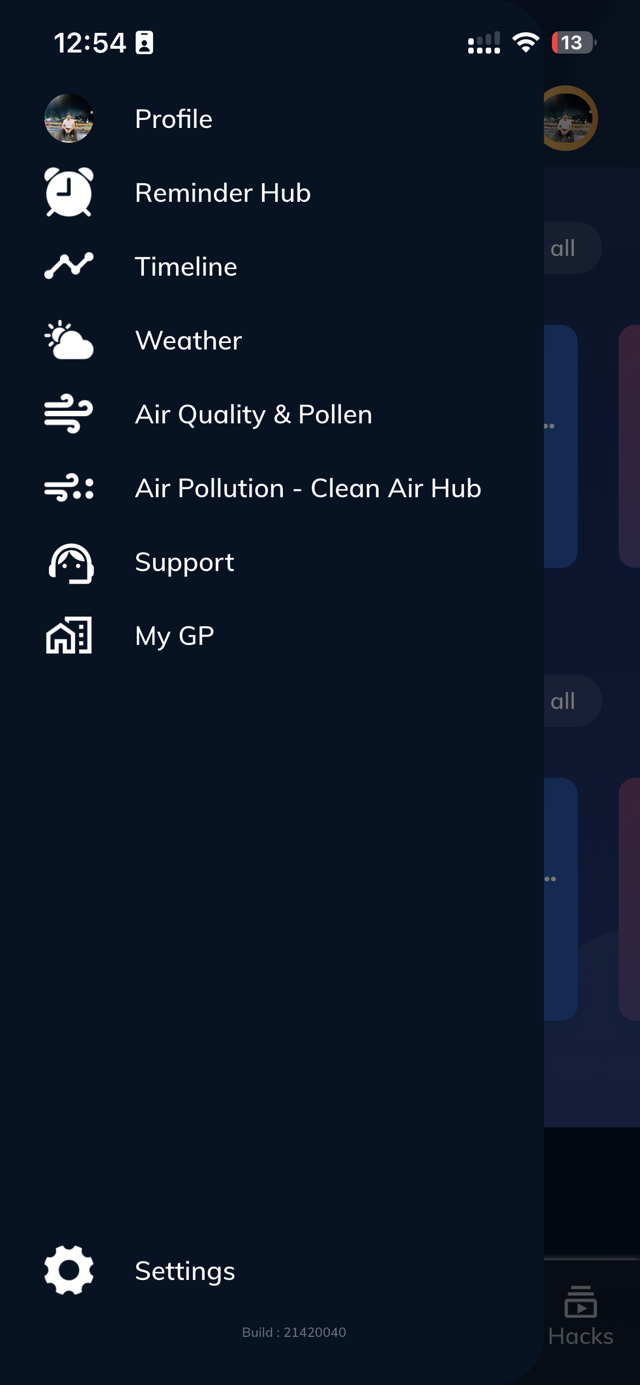The height and width of the screenshot is (1385, 640).
Task: Go to Reminder Hub
Action: point(222,193)
